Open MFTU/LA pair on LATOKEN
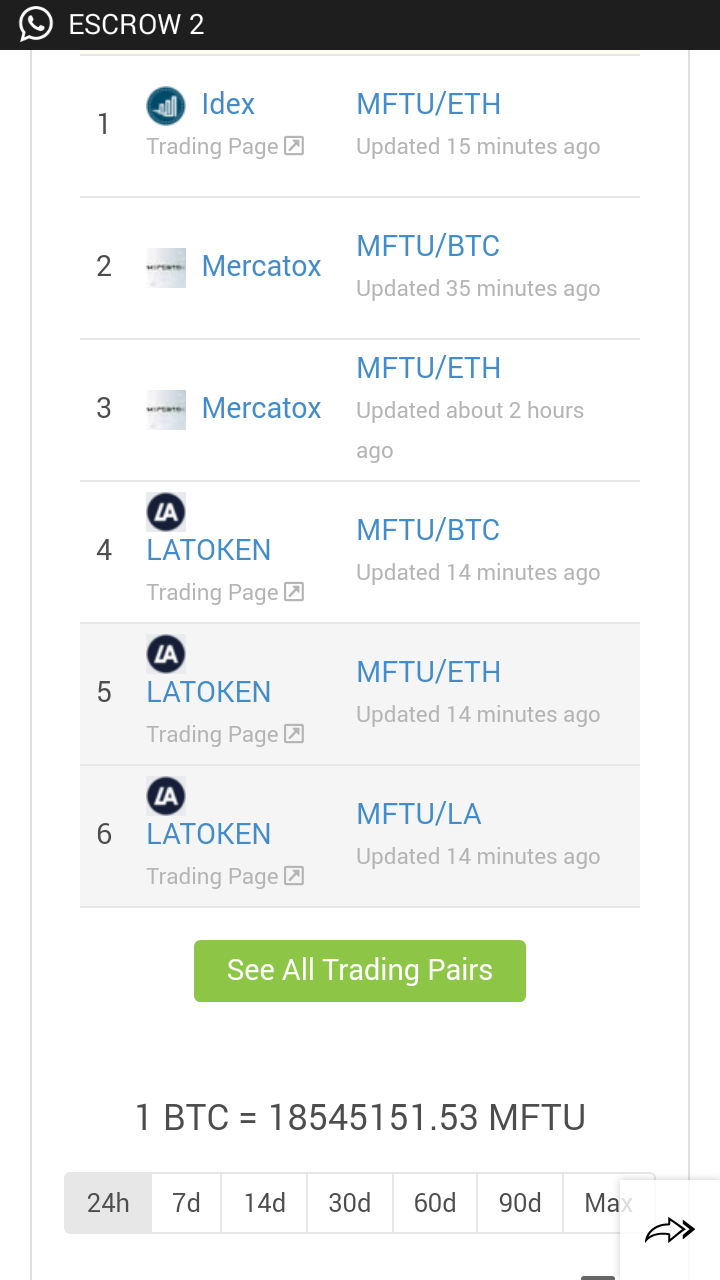This screenshot has width=720, height=1280. (418, 814)
